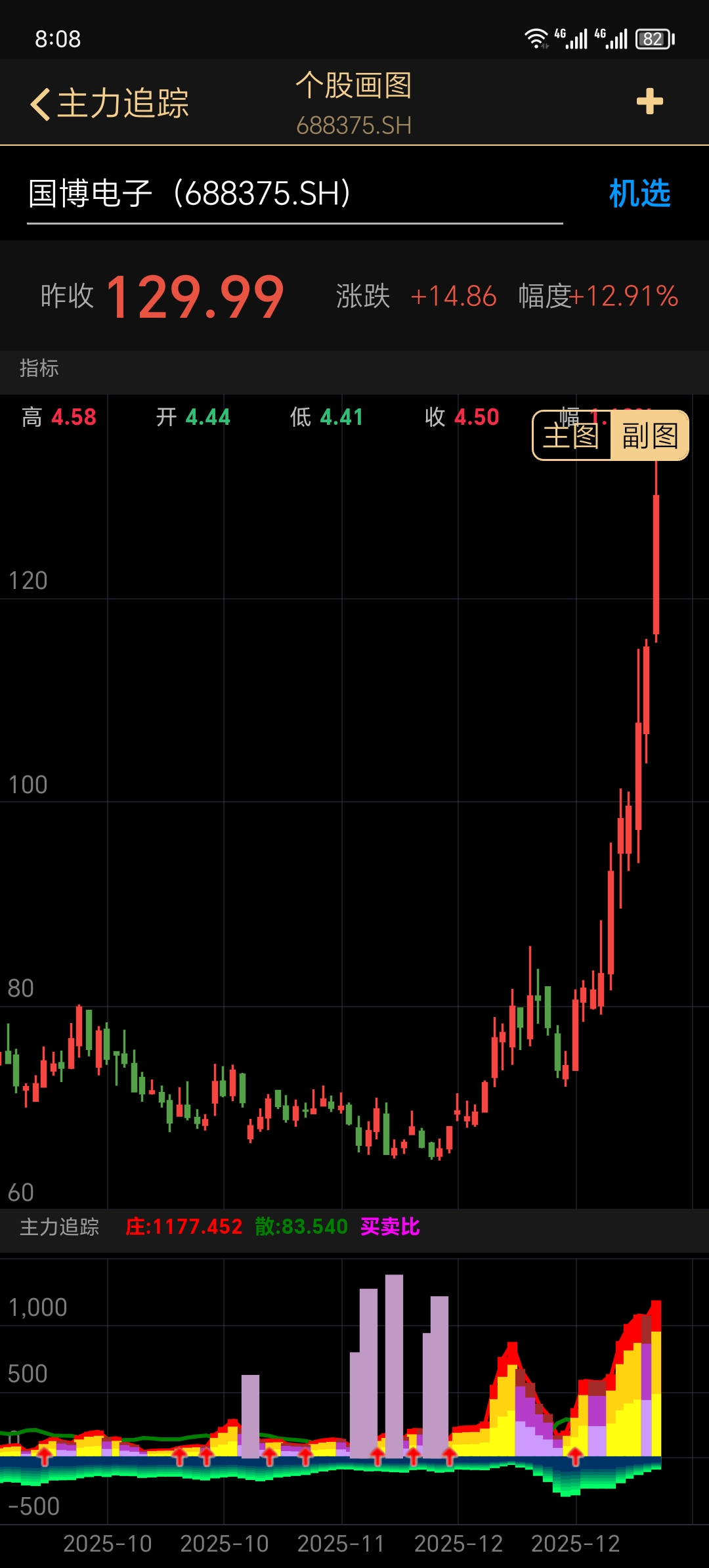This screenshot has height=1568, width=709.
Task: Open 机选 auto-select
Action: coord(639,194)
